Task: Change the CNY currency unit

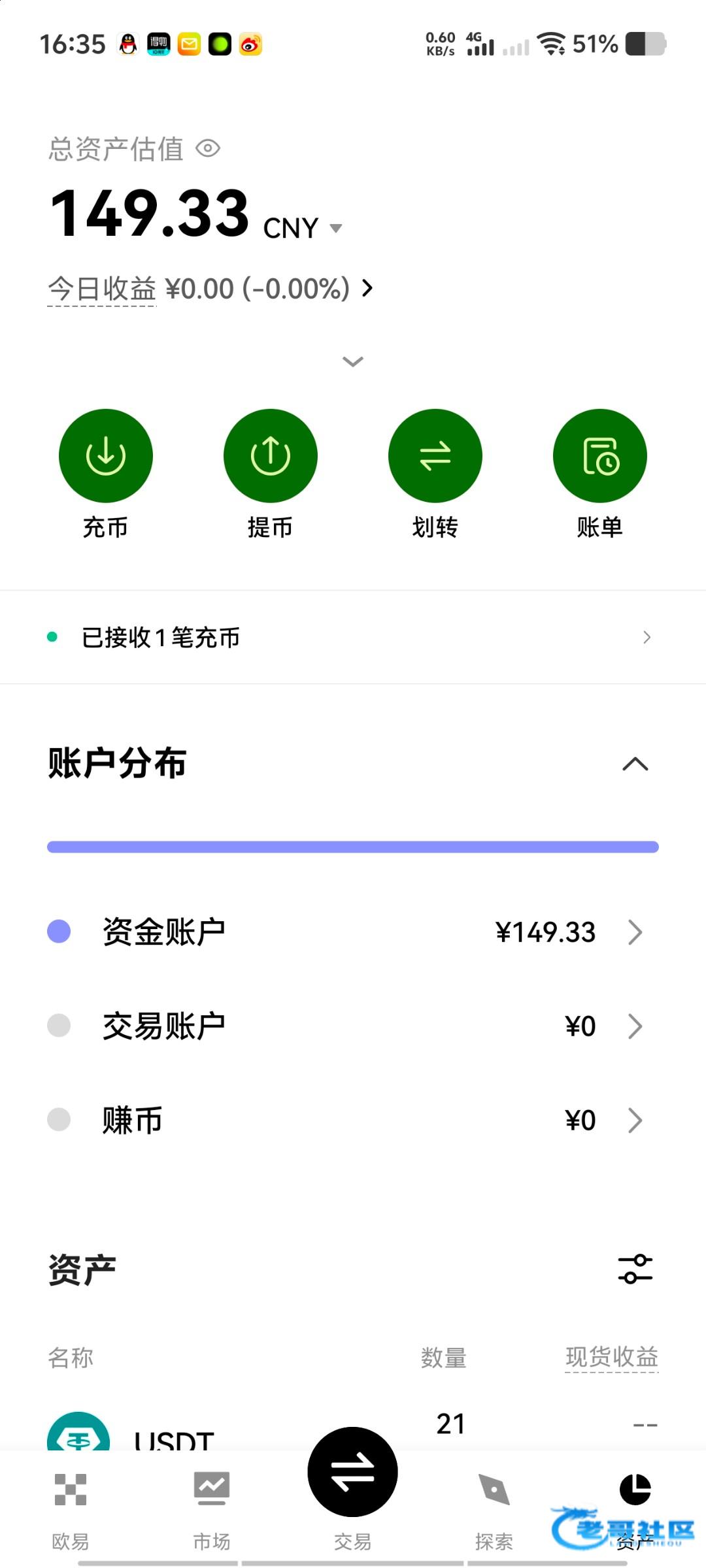Action: click(302, 228)
